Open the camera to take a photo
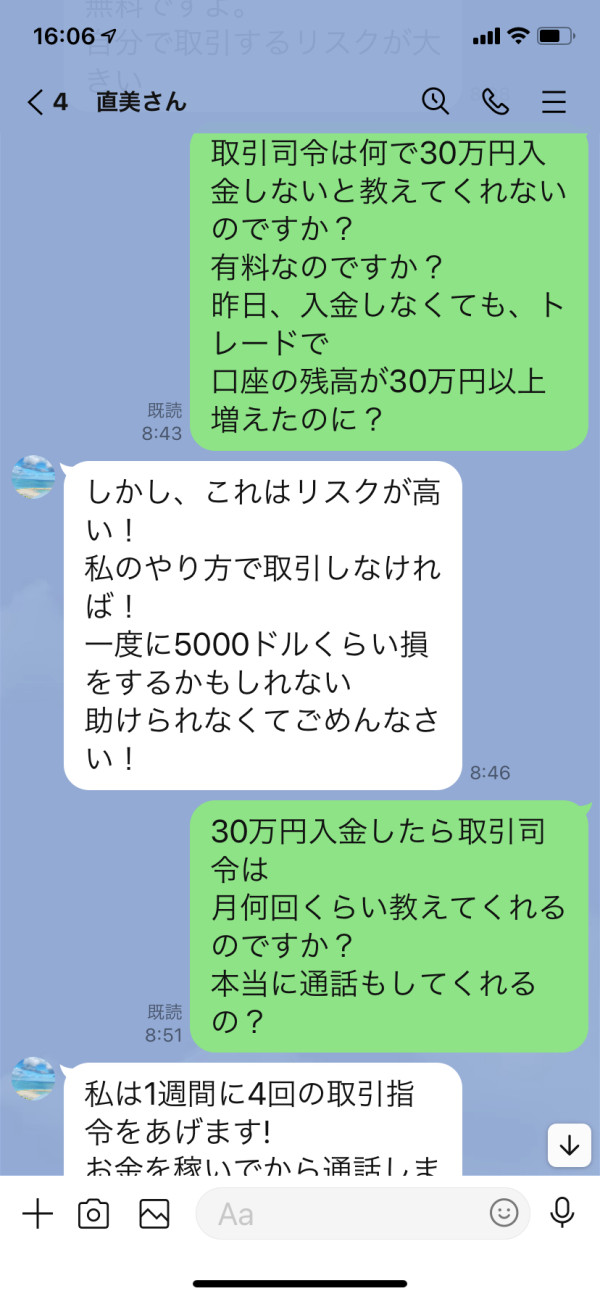The width and height of the screenshot is (600, 1299). [94, 1214]
